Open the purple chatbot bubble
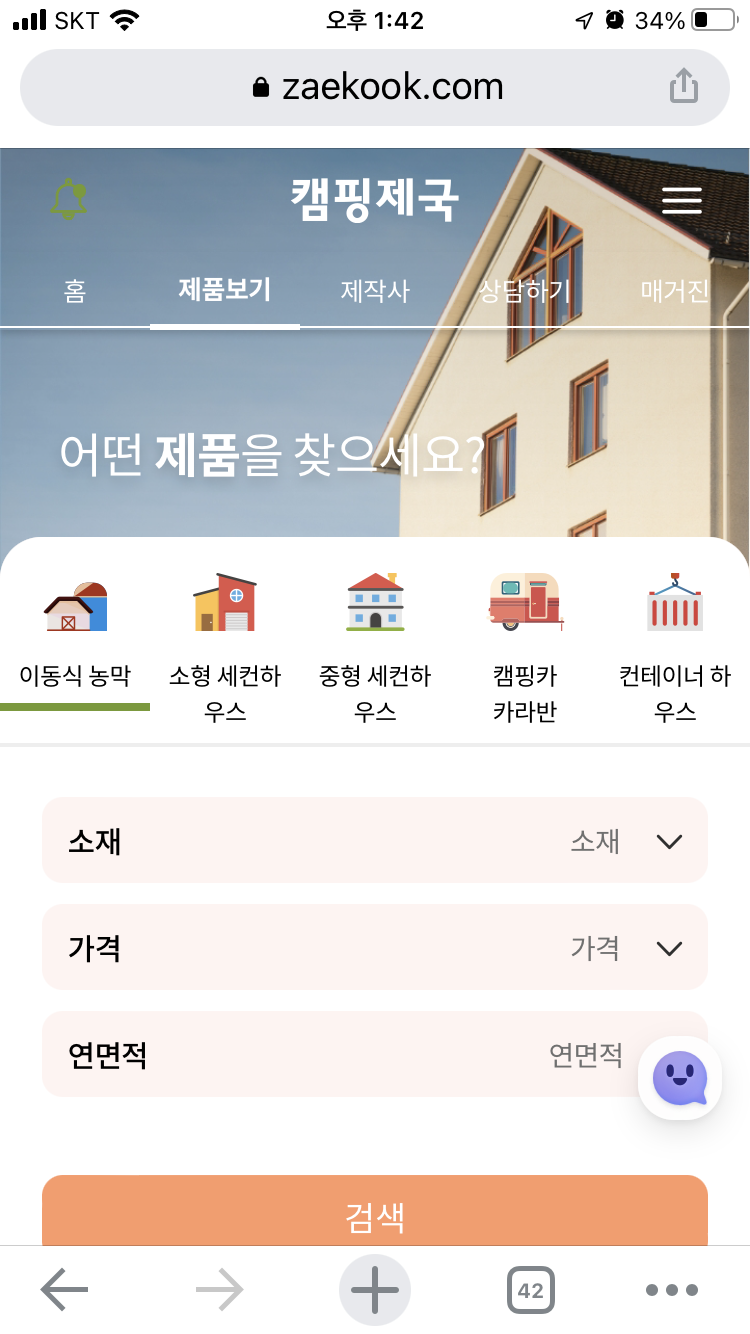750x1334 pixels. click(680, 1078)
